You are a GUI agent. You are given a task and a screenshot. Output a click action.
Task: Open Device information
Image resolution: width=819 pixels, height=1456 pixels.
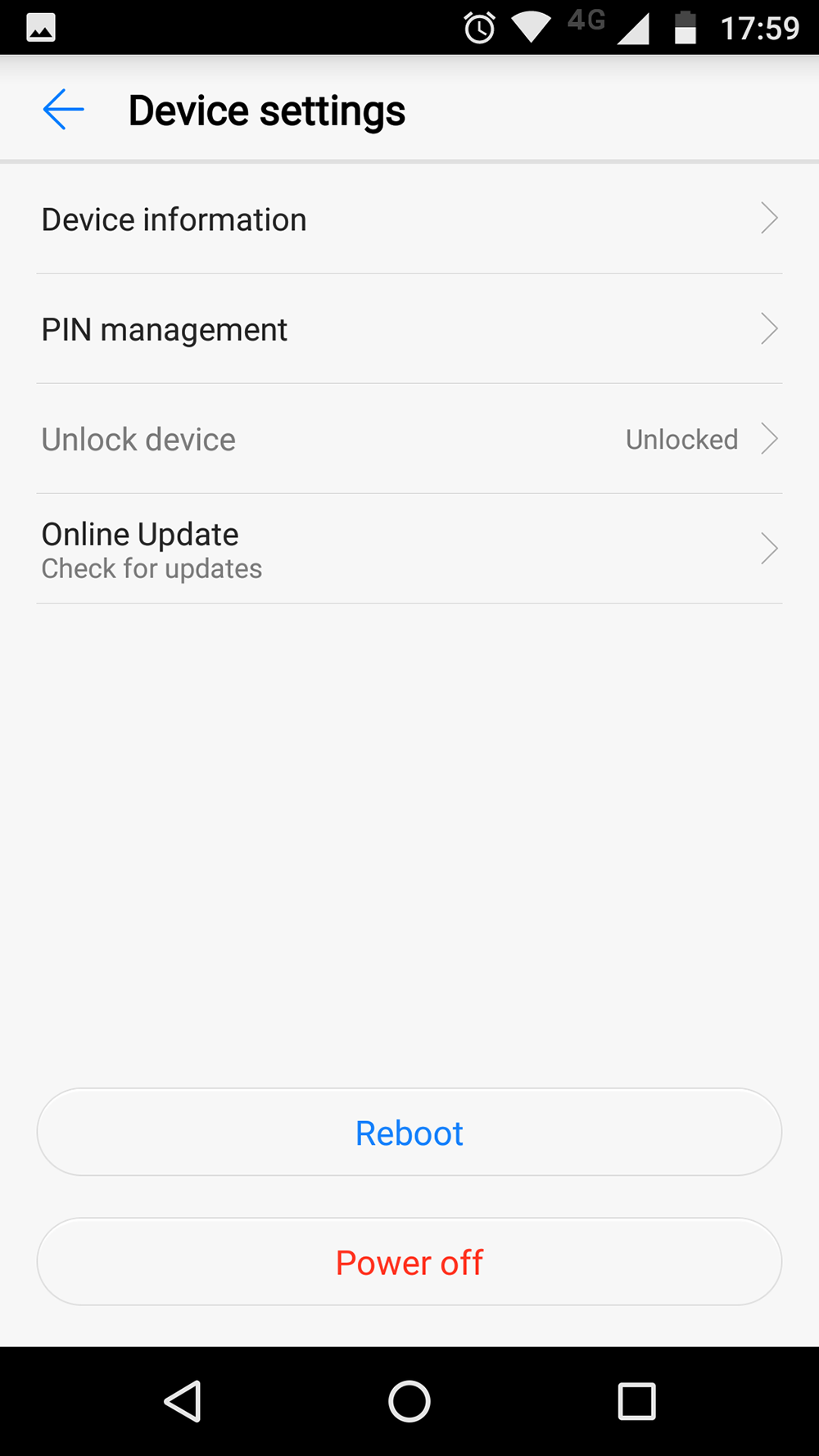(409, 219)
